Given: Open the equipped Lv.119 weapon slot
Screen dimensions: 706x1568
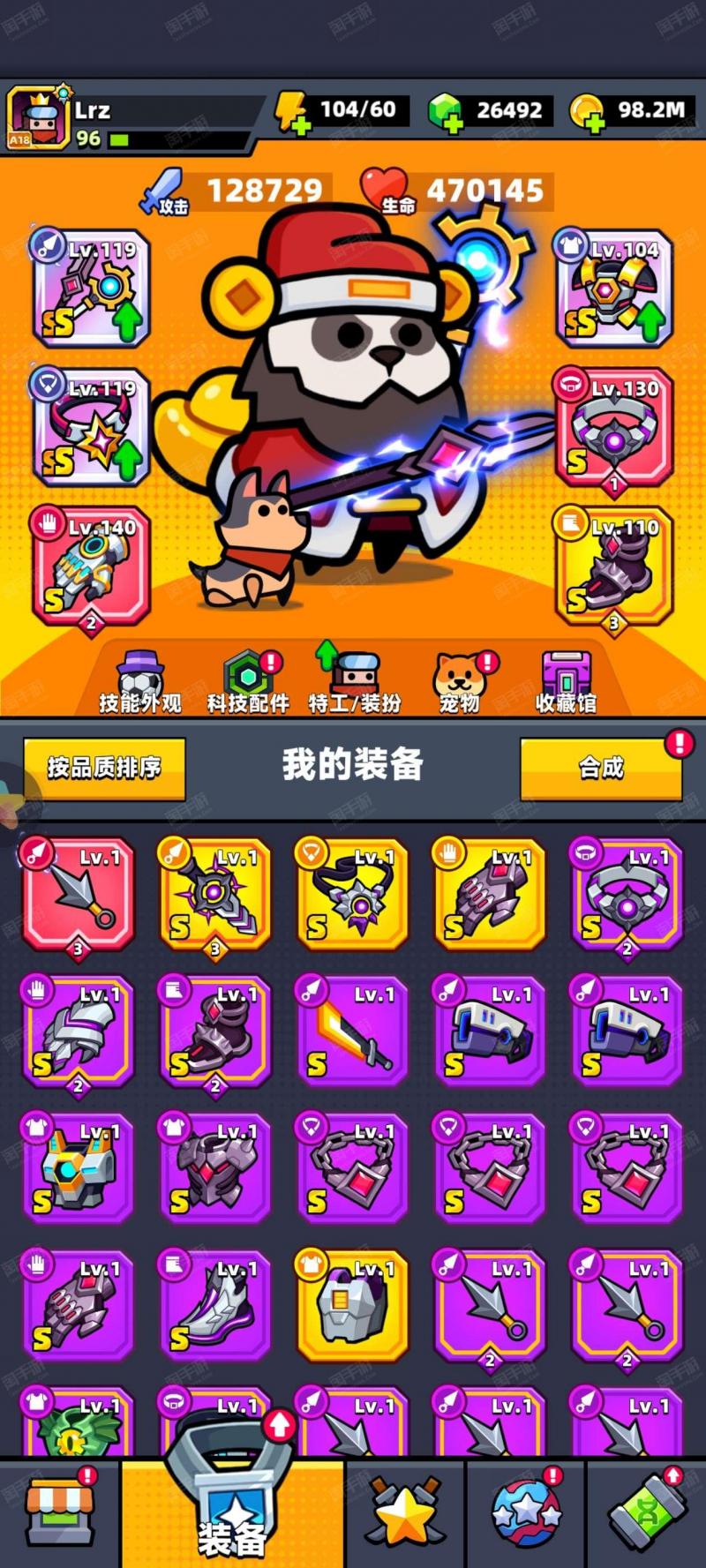Looking at the screenshot, I should point(90,286).
